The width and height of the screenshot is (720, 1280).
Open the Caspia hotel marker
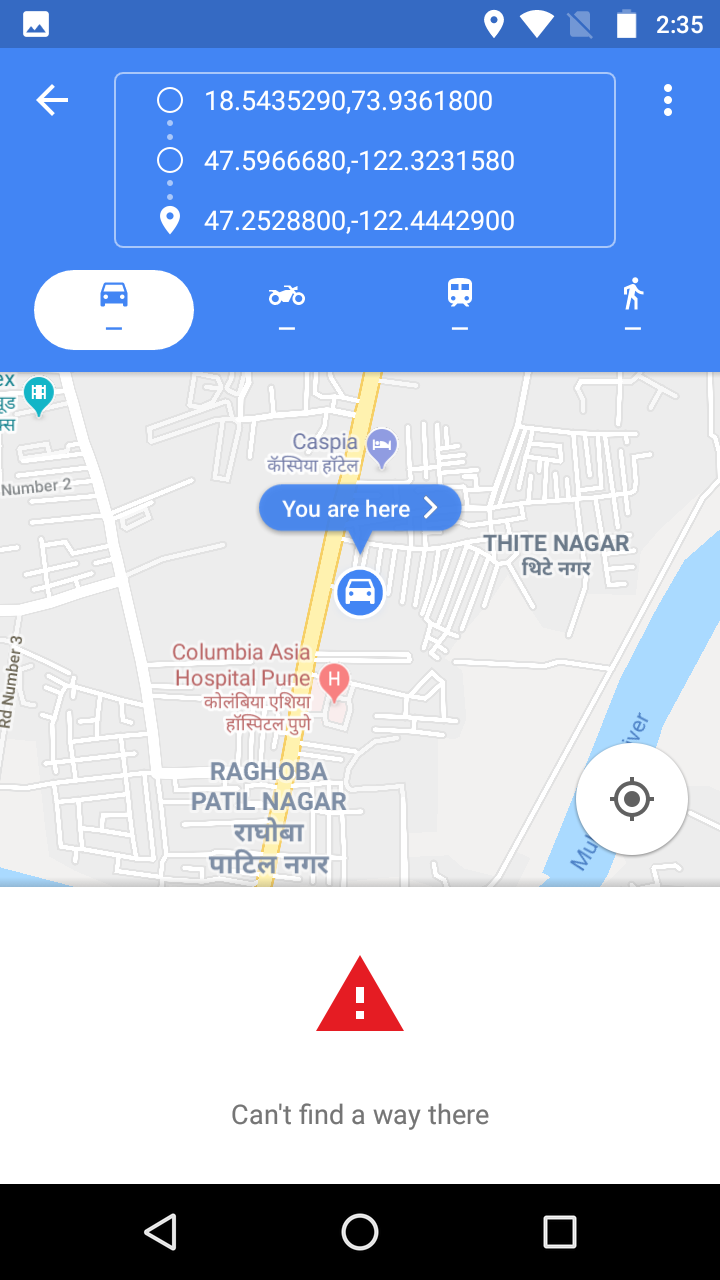click(382, 445)
